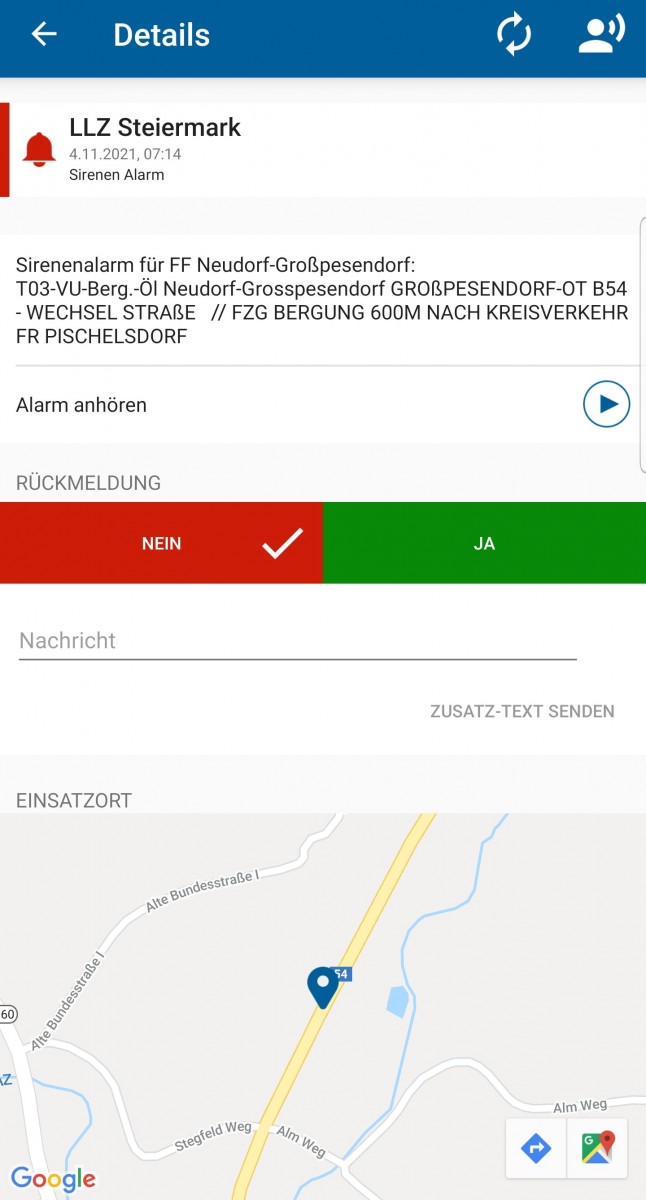Focus the Nachricht text field

coord(298,641)
